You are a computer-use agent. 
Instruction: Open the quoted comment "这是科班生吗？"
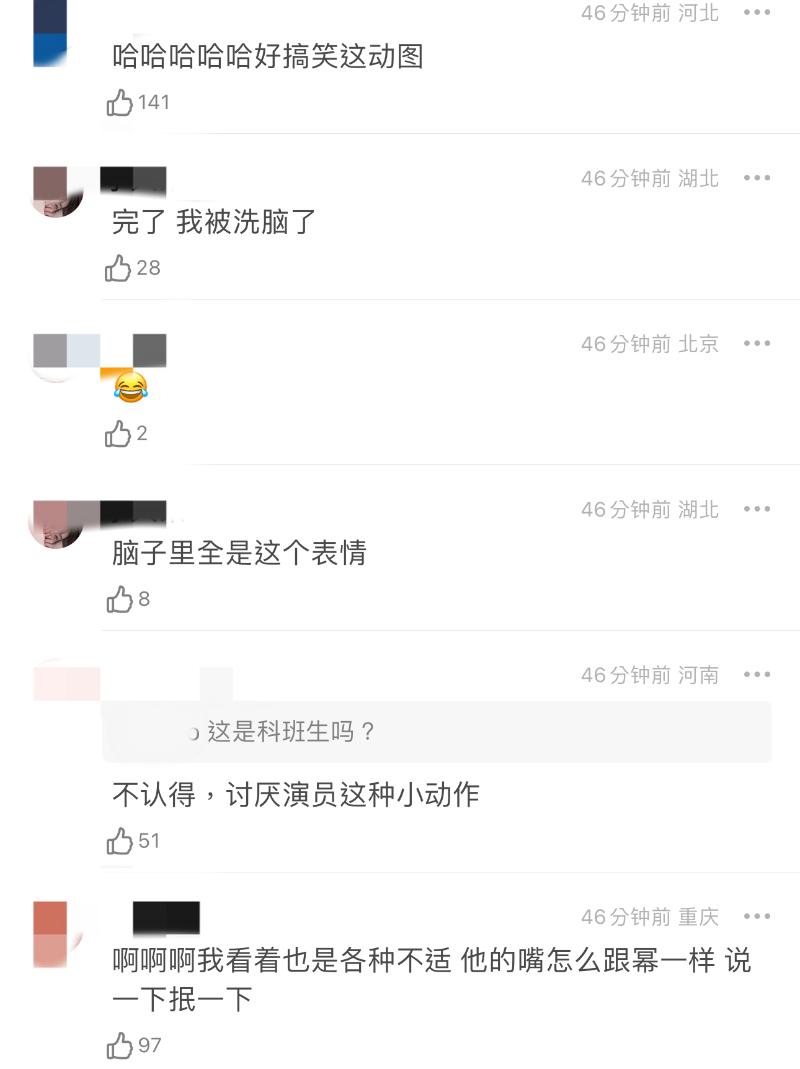pyautogui.click(x=436, y=732)
